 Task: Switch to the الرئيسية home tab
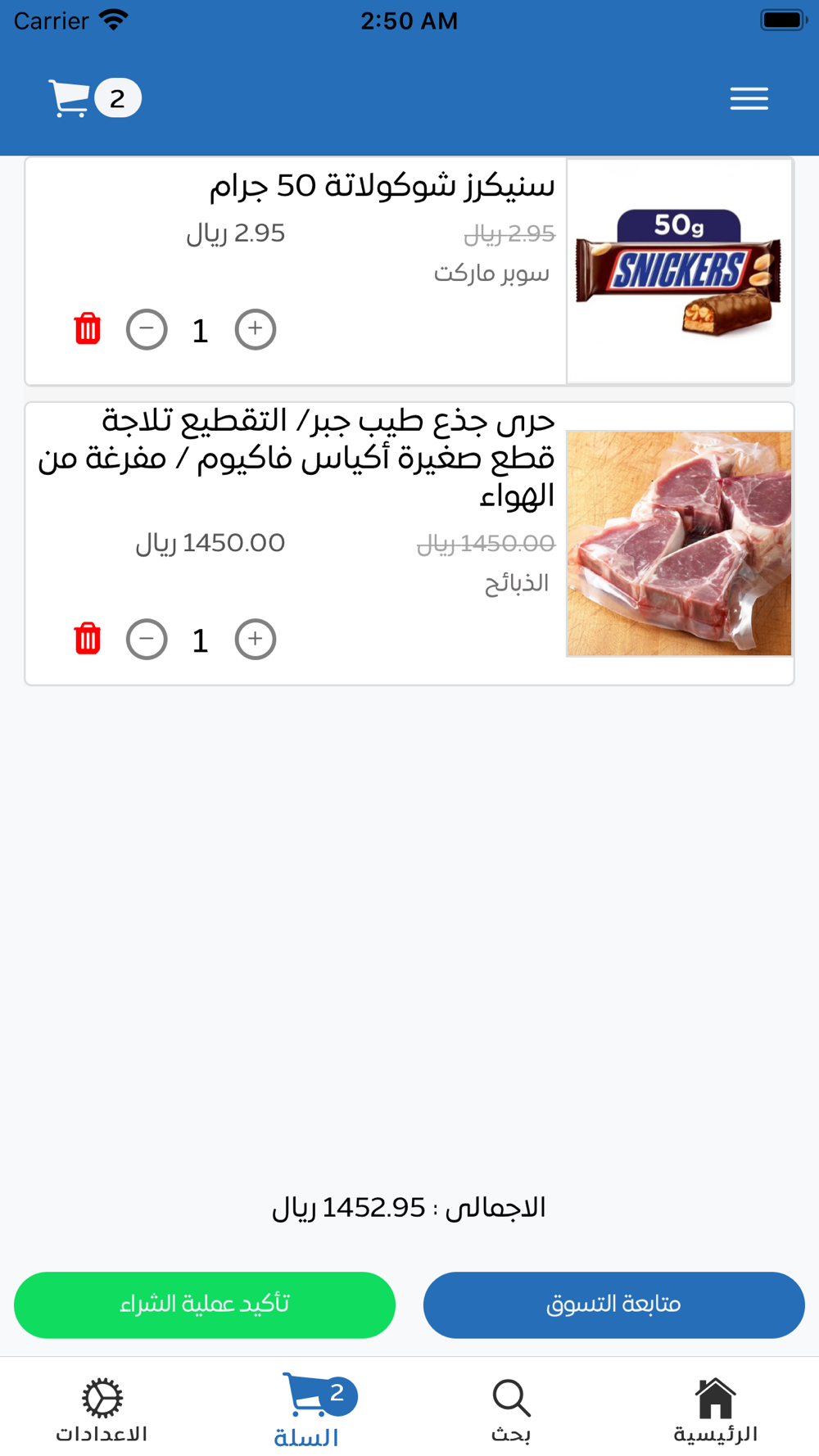[x=716, y=1410]
